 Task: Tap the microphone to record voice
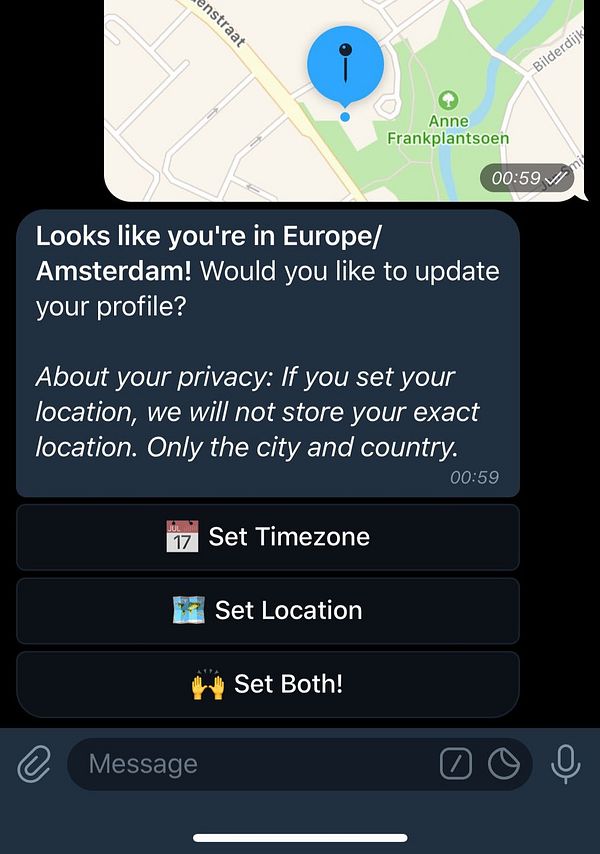coord(565,765)
